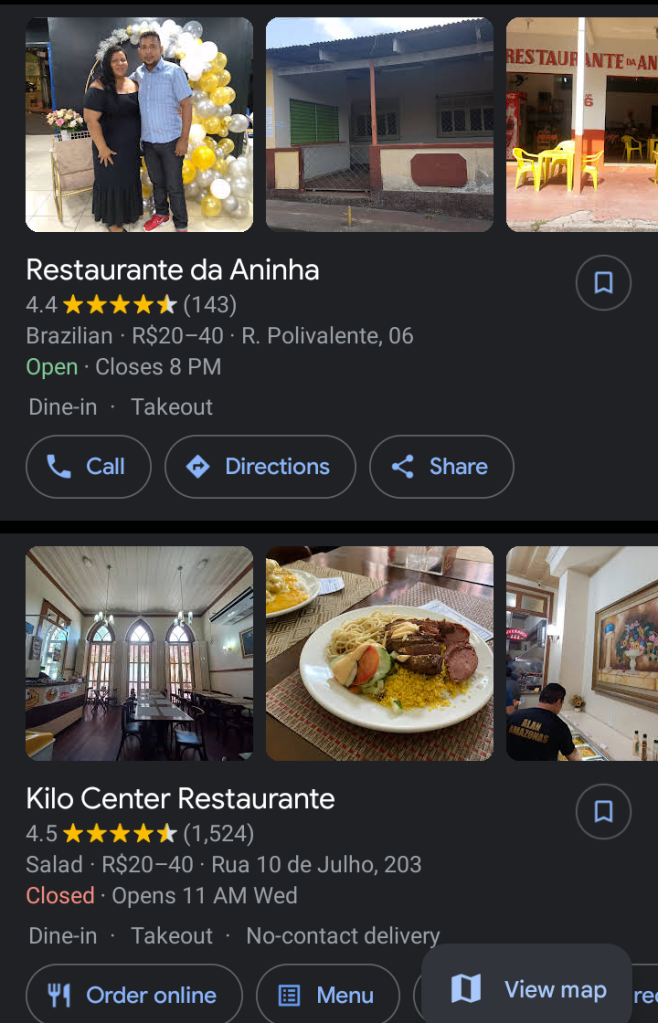Share Restaurante da Aninha listing
The width and height of the screenshot is (658, 1023).
441,466
